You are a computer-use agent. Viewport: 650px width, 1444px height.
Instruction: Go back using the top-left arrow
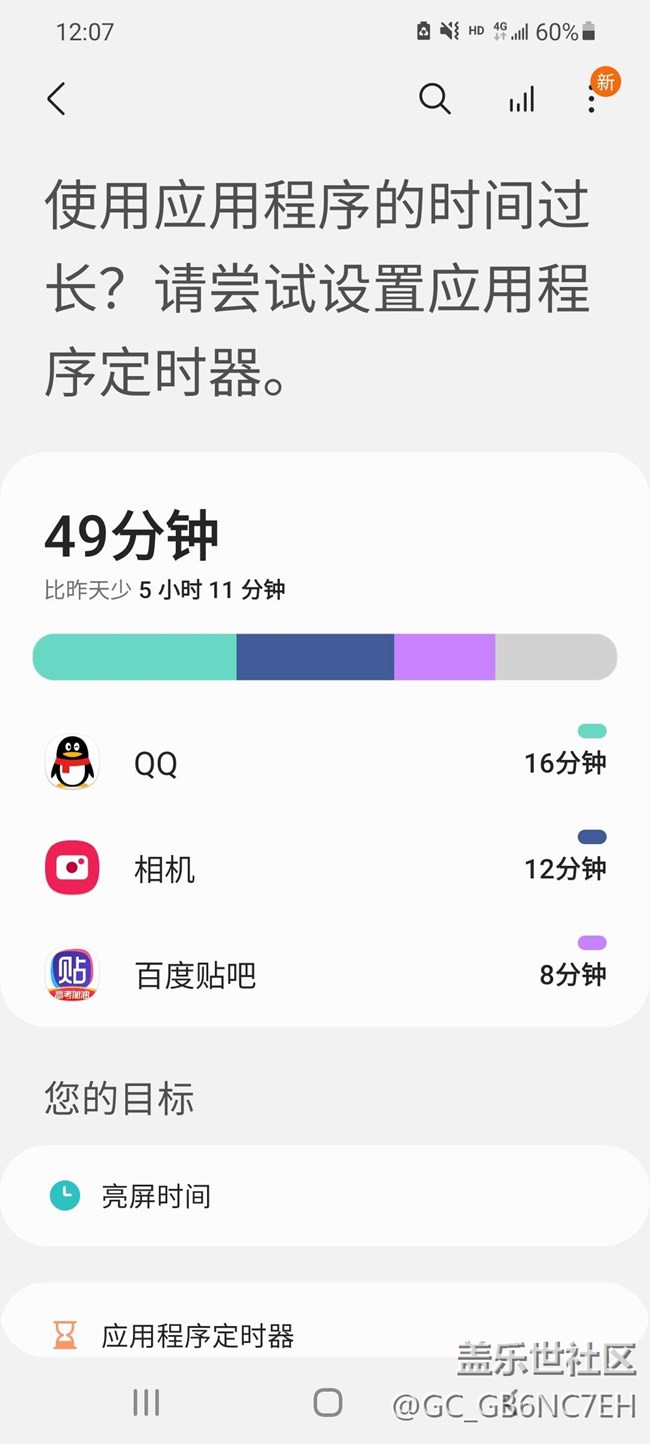[56, 99]
